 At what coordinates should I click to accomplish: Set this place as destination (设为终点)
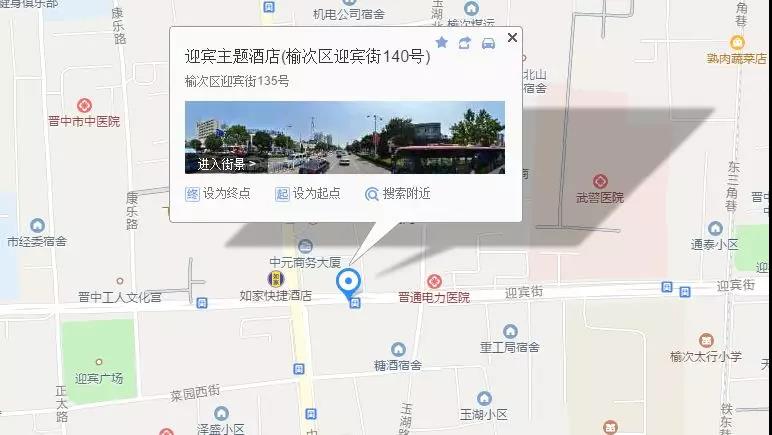[x=218, y=194]
